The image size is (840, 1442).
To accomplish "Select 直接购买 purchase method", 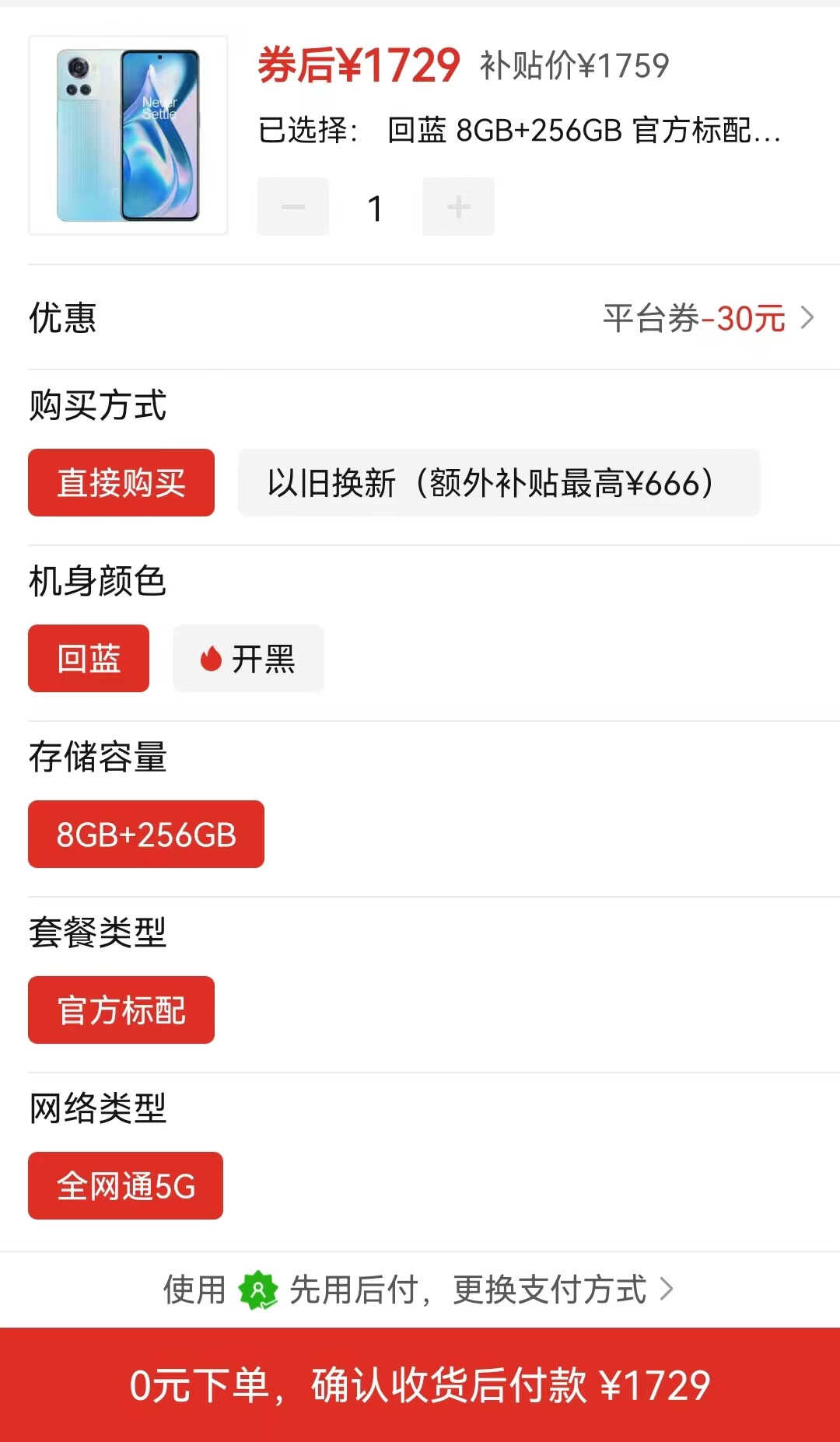I will tap(121, 482).
